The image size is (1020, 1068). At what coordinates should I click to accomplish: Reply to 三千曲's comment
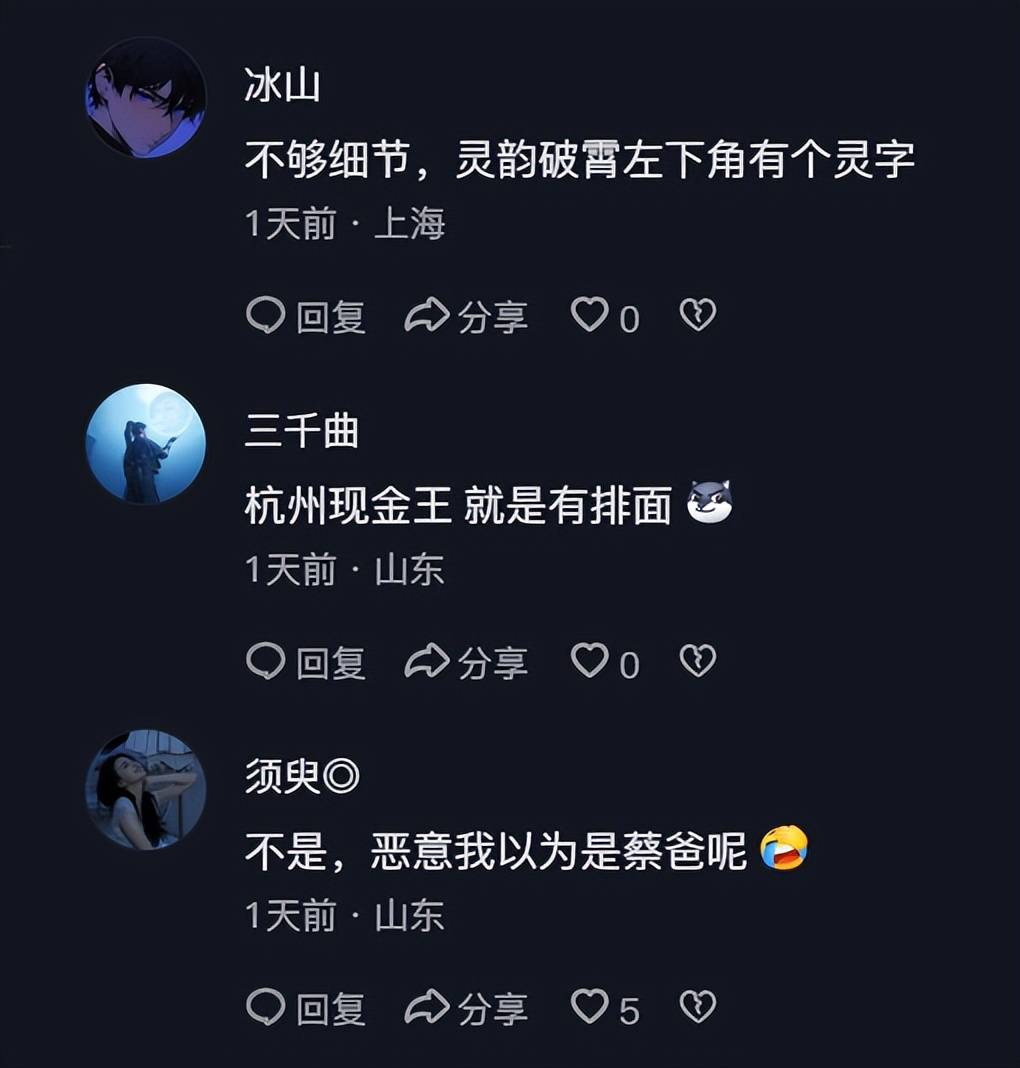pyautogui.click(x=306, y=662)
